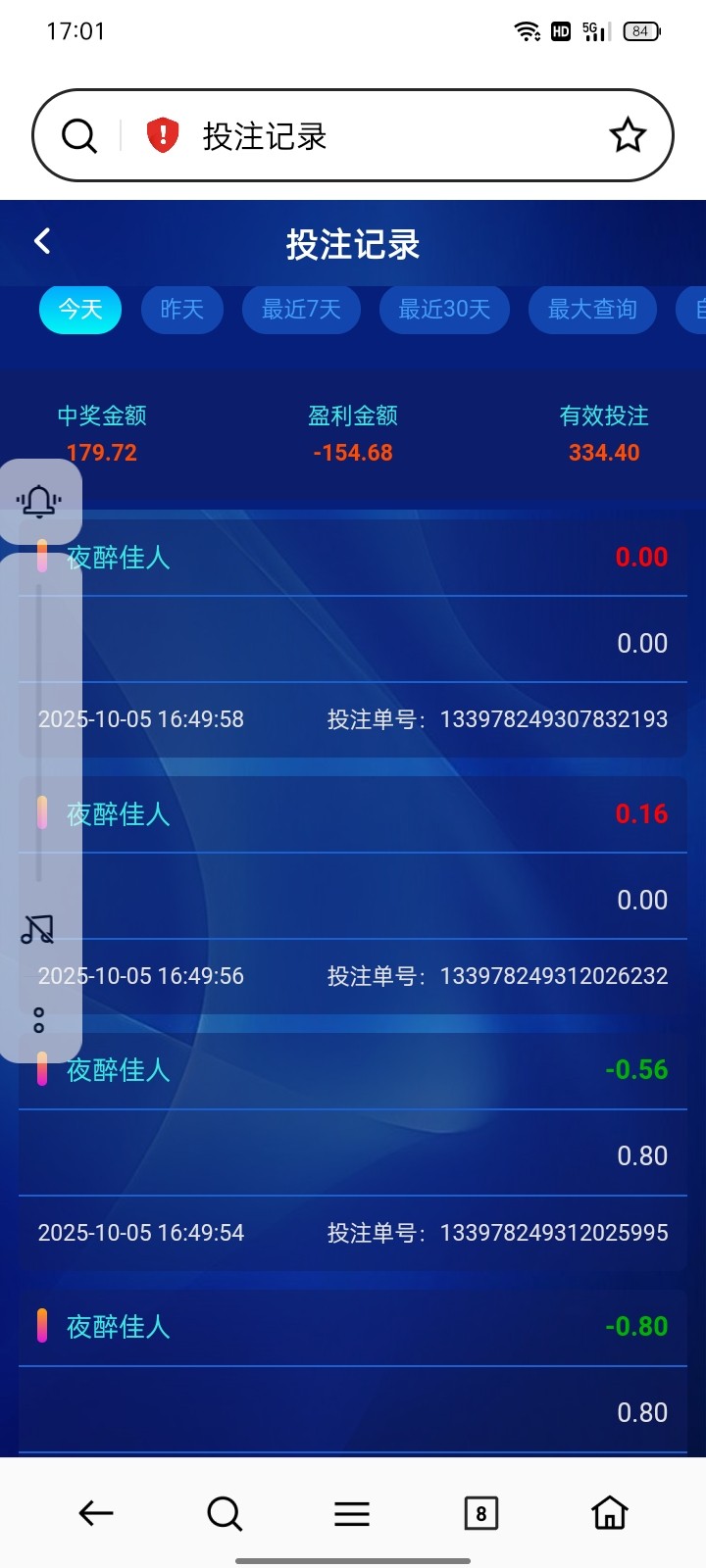Image resolution: width=706 pixels, height=1568 pixels.
Task: Select the 最近30天 tab
Action: tap(444, 310)
